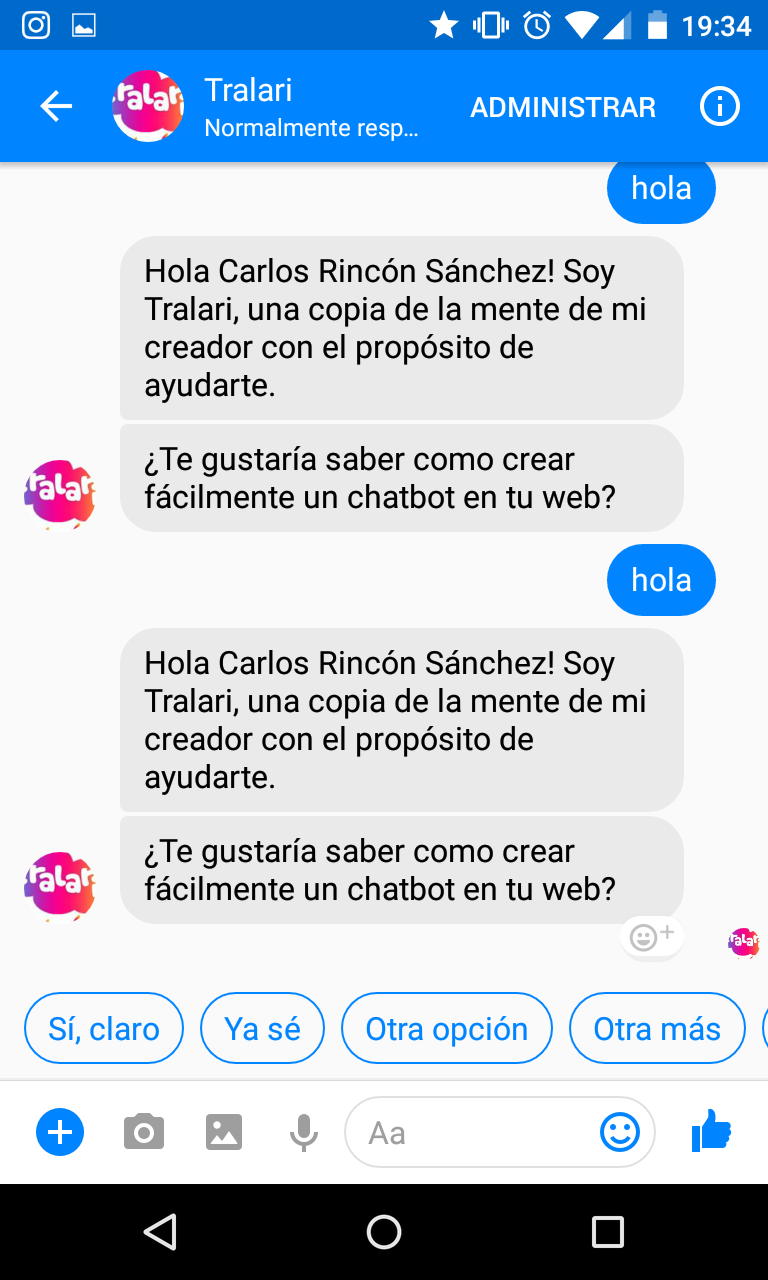Open the camera to take a photo
This screenshot has height=1280, width=768.
coord(144,1132)
